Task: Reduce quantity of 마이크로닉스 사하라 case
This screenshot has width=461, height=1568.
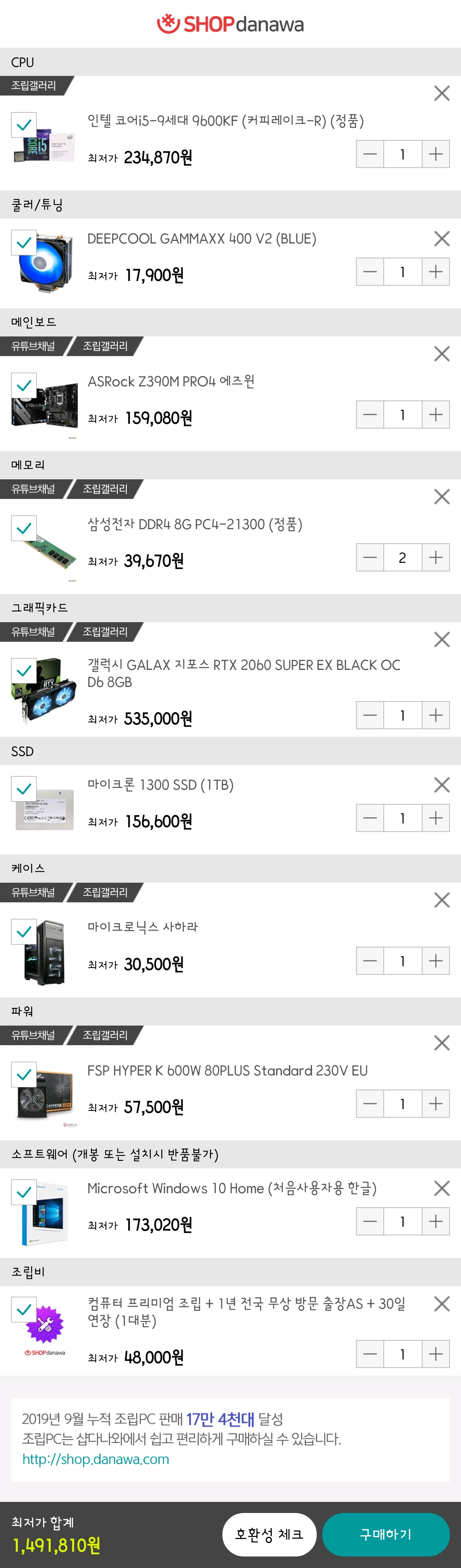Action: click(x=370, y=961)
